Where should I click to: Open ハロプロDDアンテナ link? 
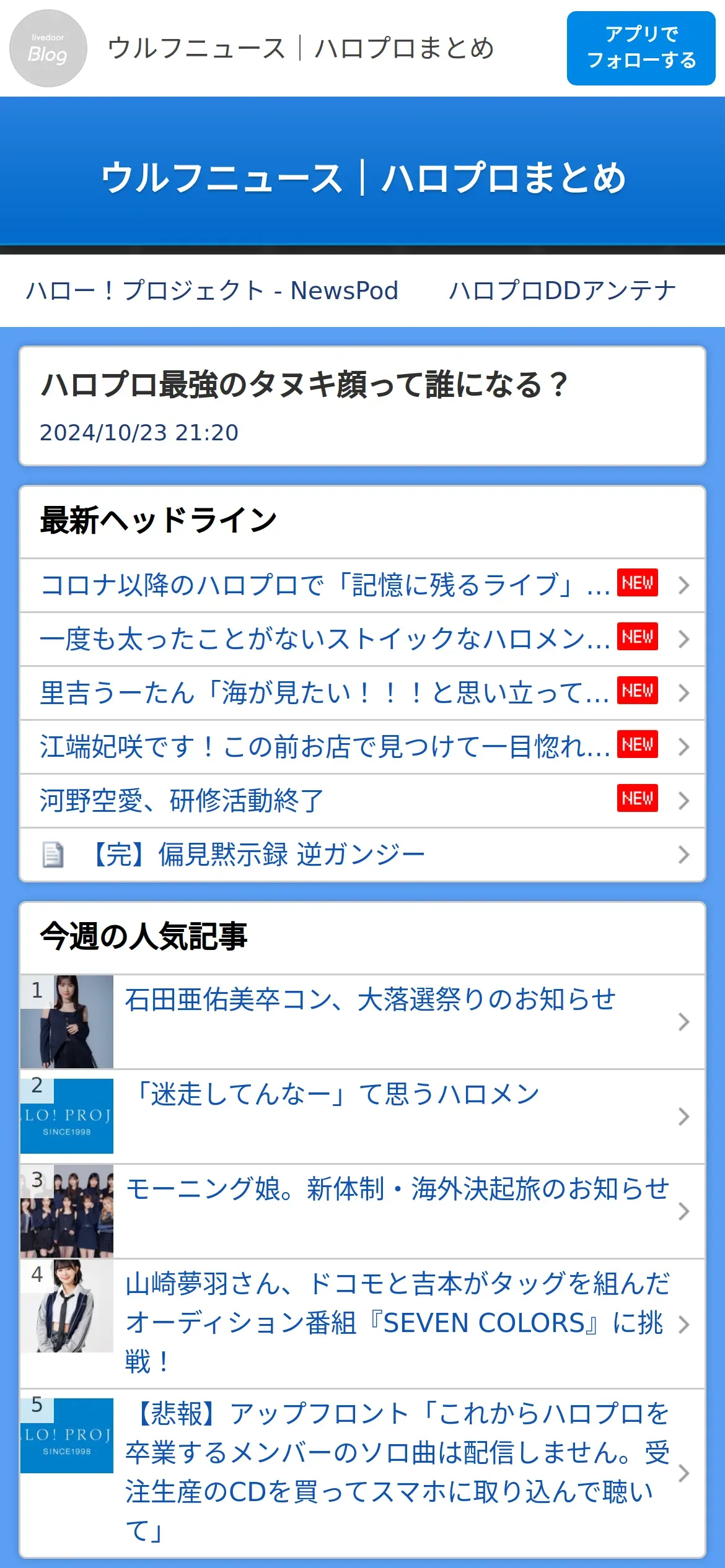[562, 290]
